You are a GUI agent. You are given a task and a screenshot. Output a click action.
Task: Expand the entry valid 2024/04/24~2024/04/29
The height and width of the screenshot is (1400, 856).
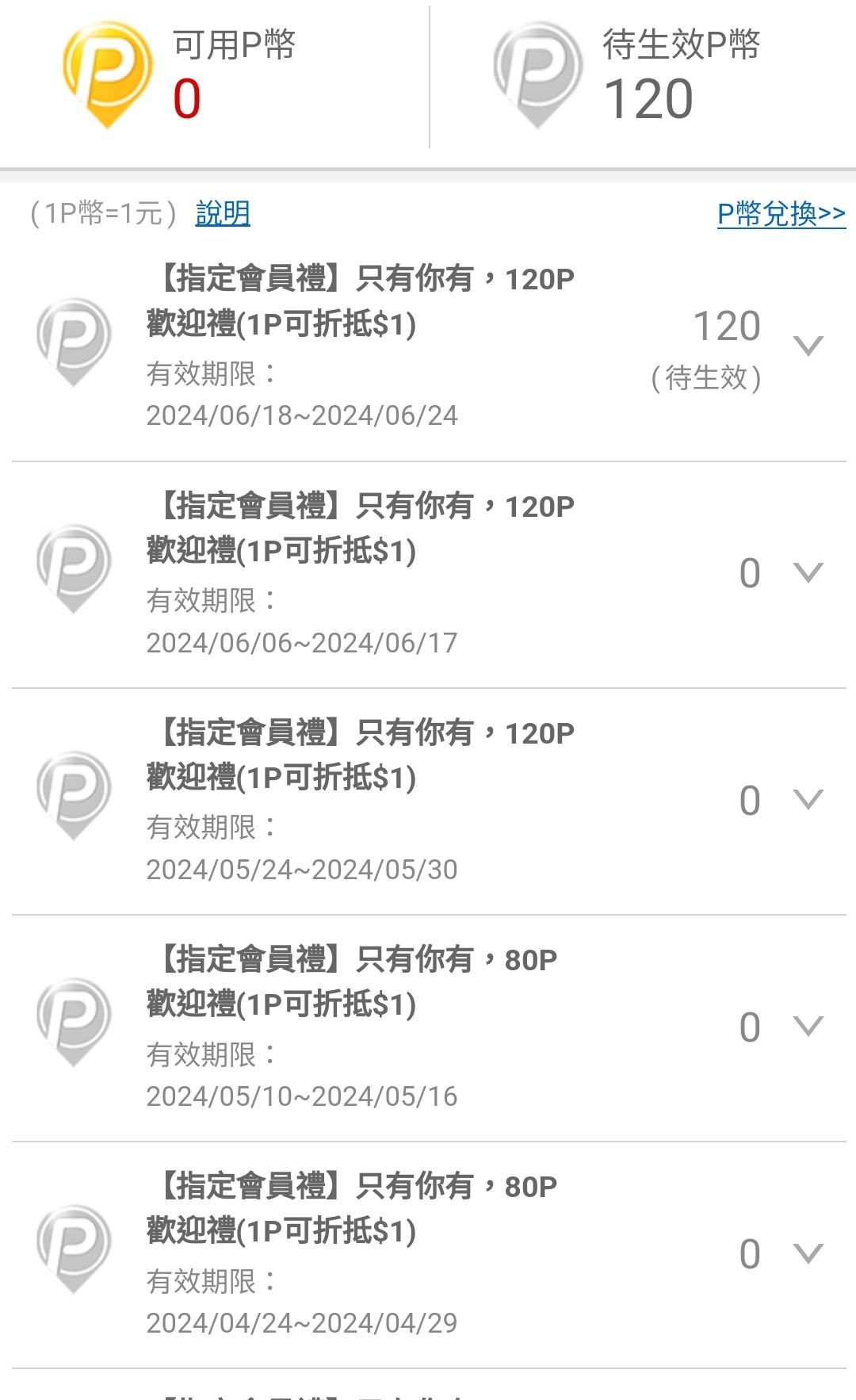point(808,1253)
